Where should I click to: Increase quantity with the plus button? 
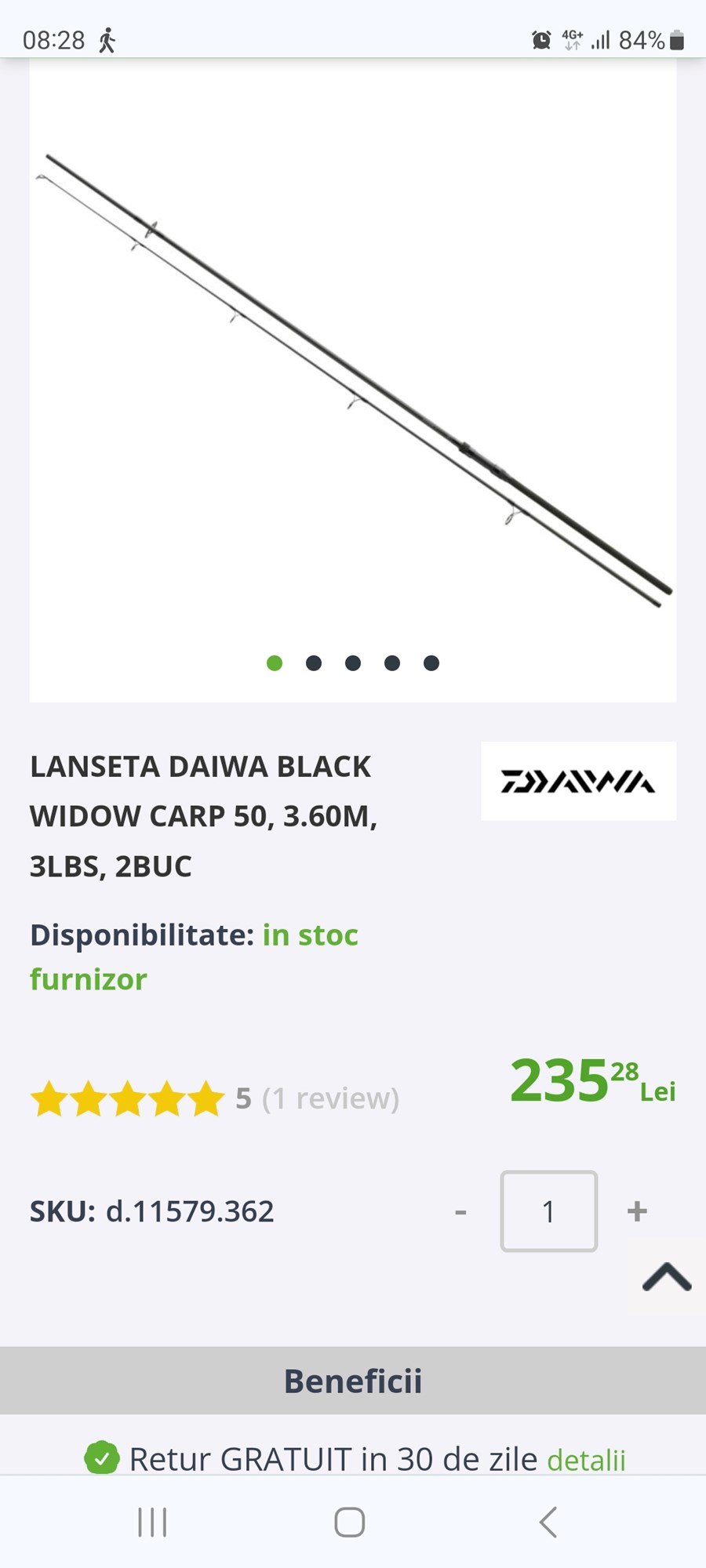(x=637, y=1211)
